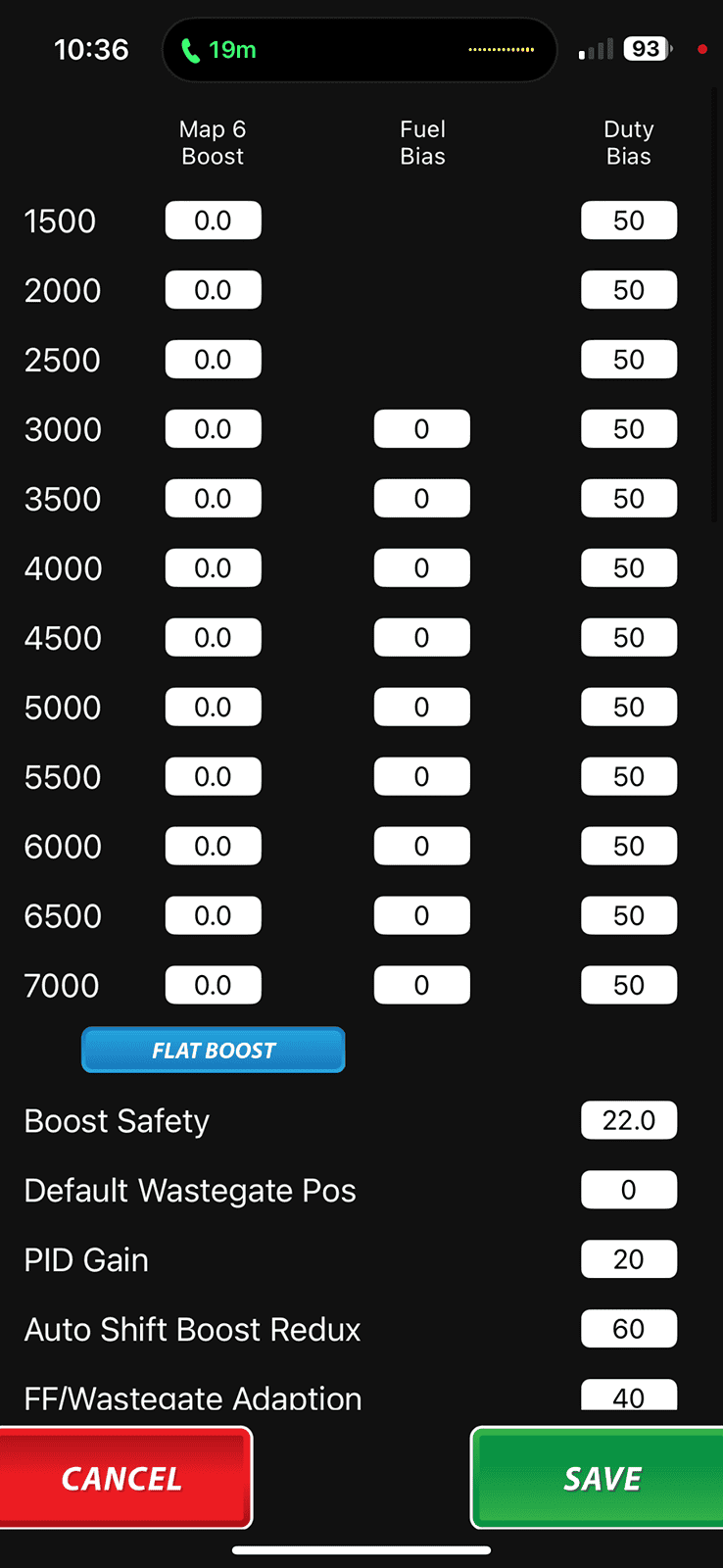The image size is (723, 1568).
Task: Edit Fuel Bias at 4000 RPM
Action: click(x=422, y=568)
